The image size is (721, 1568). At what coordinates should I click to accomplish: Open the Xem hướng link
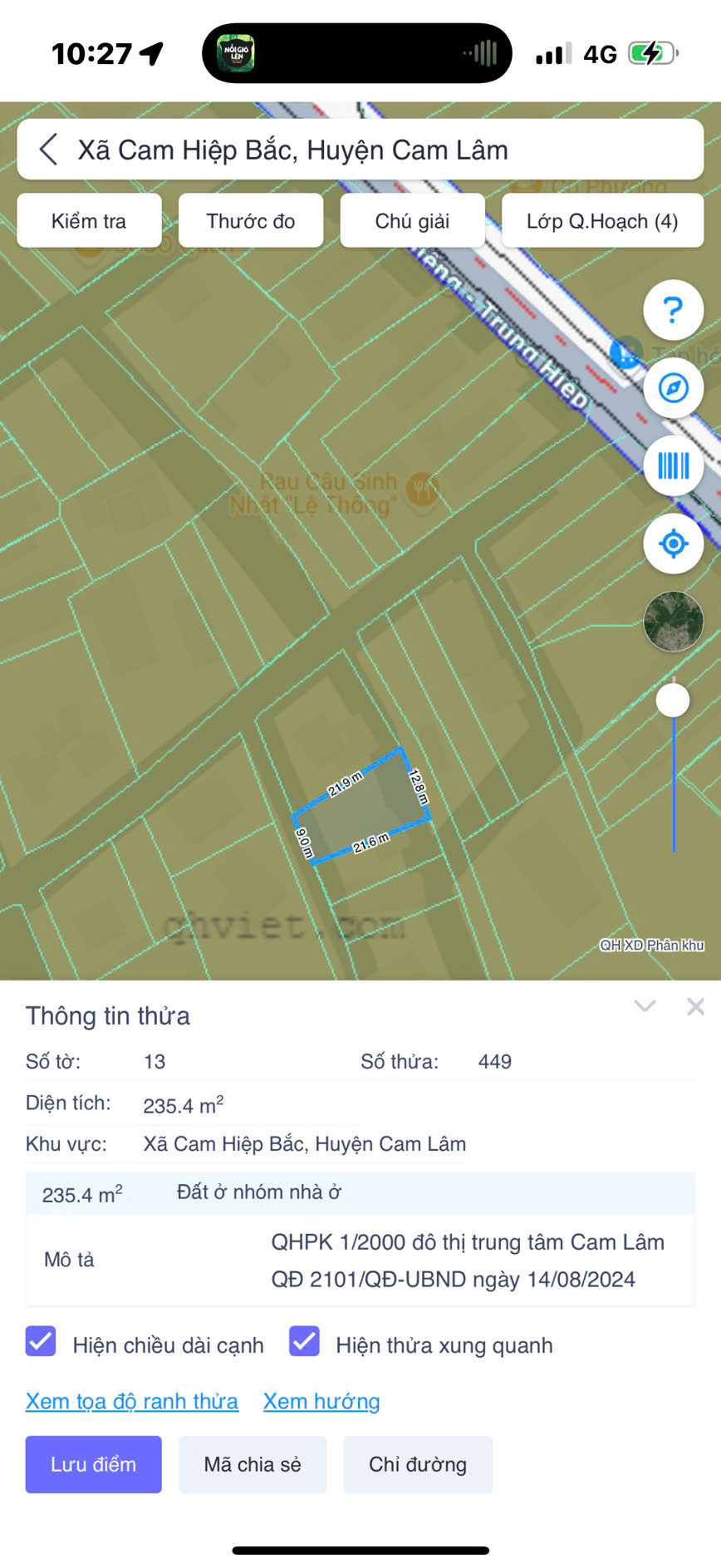321,1401
